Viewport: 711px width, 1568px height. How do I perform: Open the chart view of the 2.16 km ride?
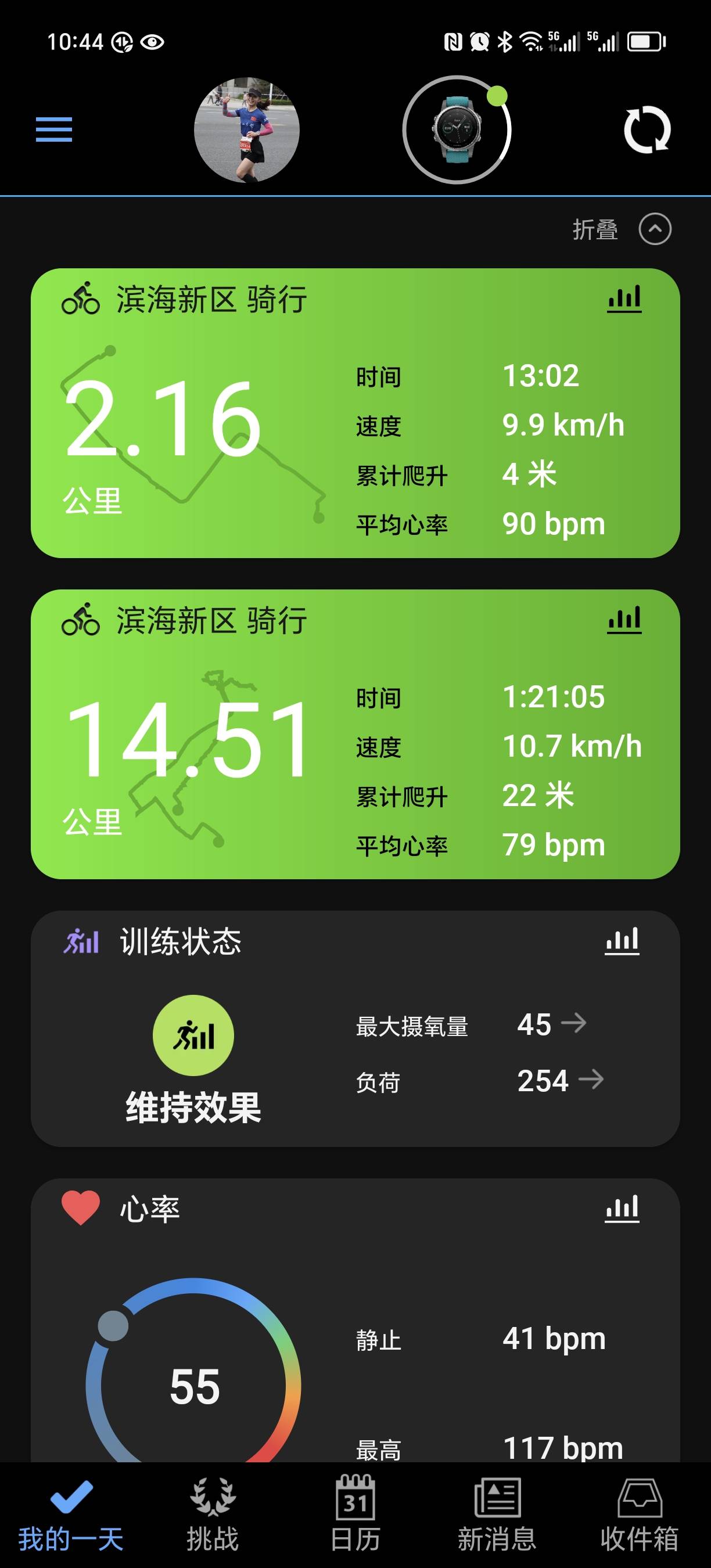[623, 300]
